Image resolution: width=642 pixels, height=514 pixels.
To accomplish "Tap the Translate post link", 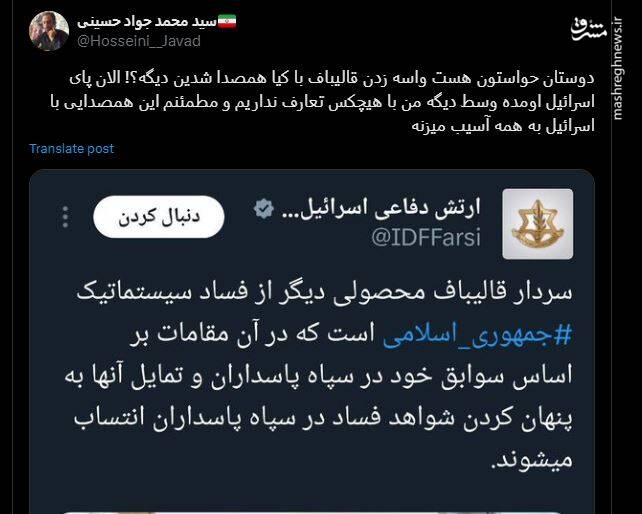I will 71,149.
